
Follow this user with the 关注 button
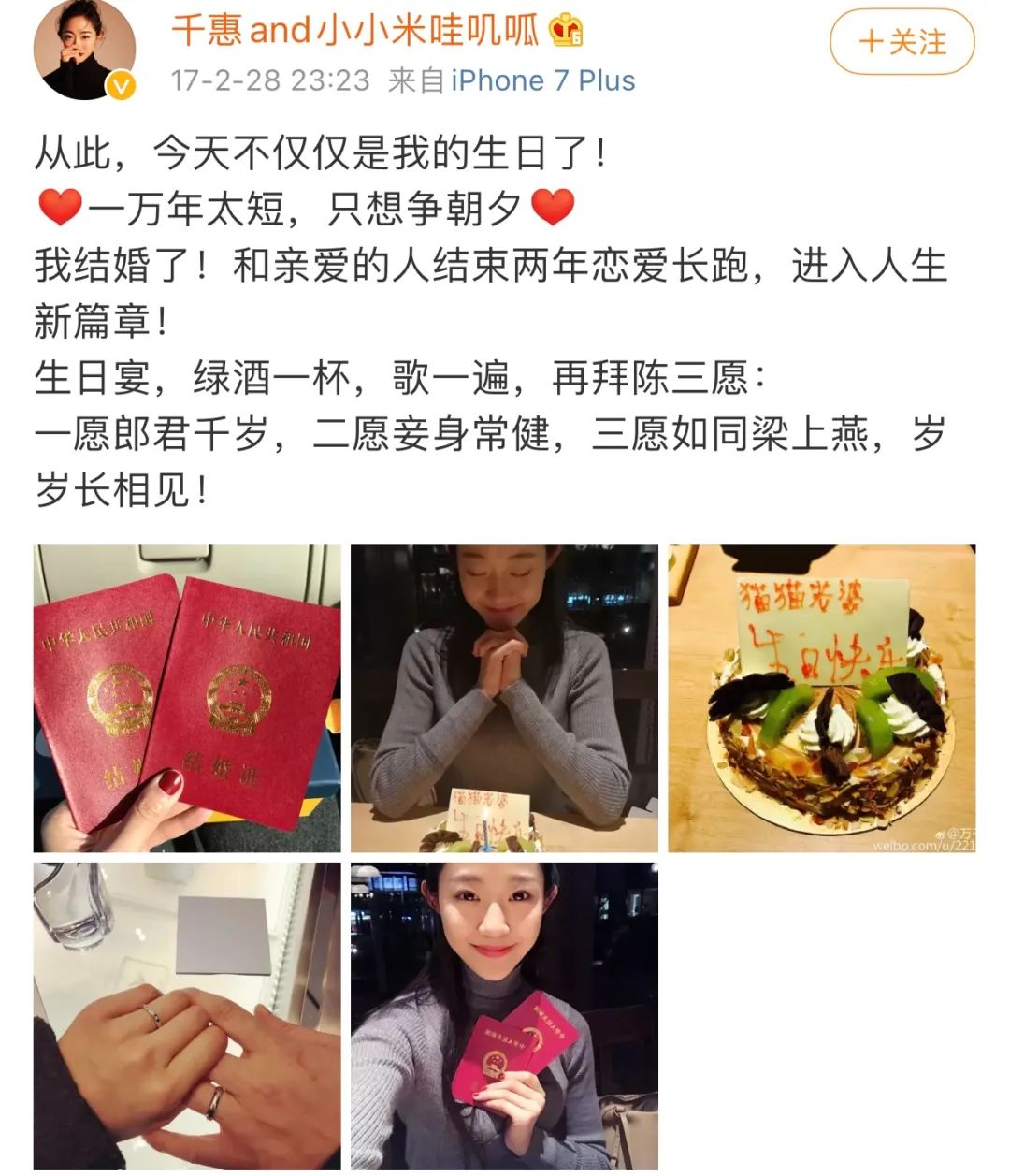902,42
